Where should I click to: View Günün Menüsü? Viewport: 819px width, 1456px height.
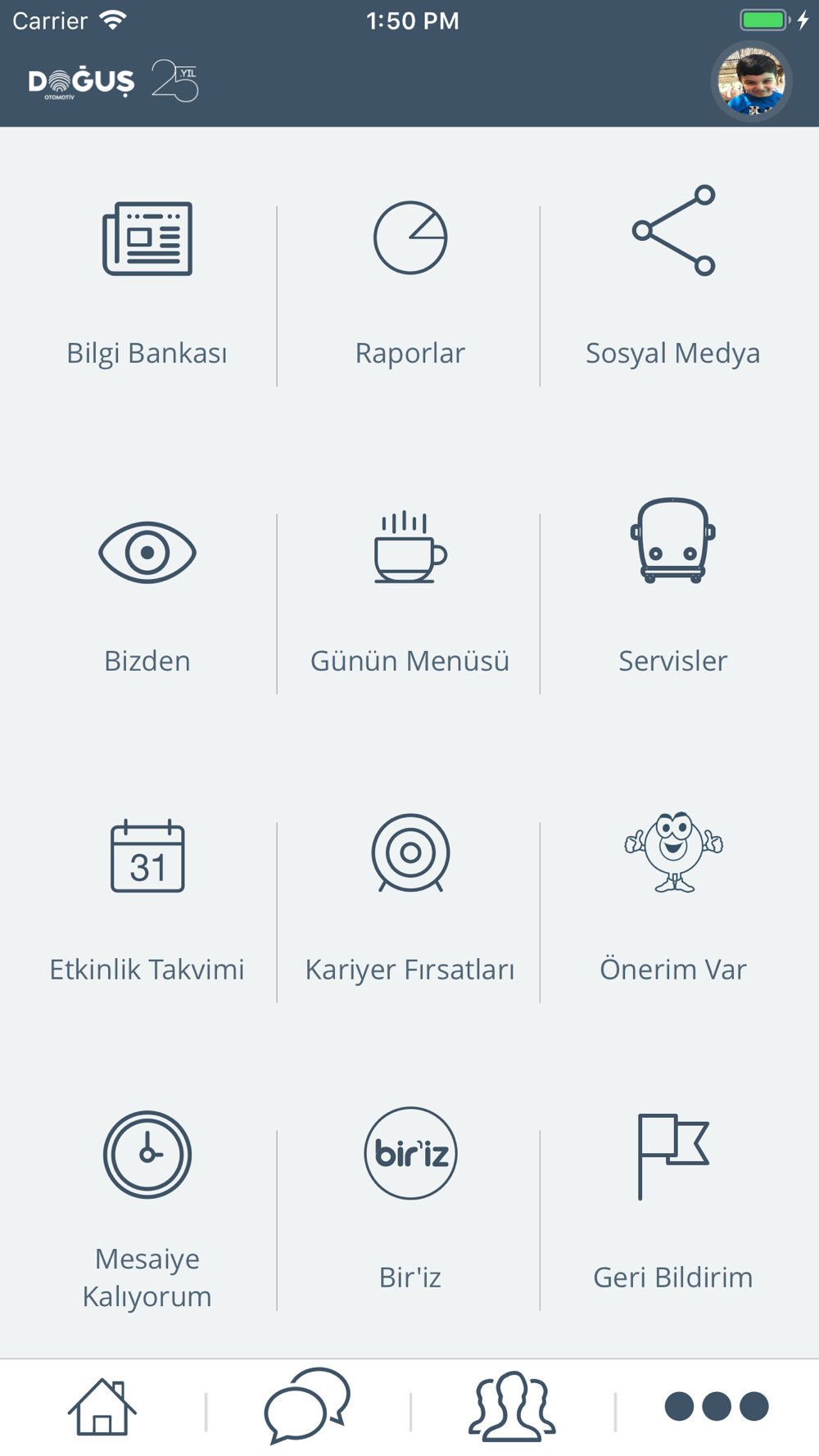pos(409,591)
